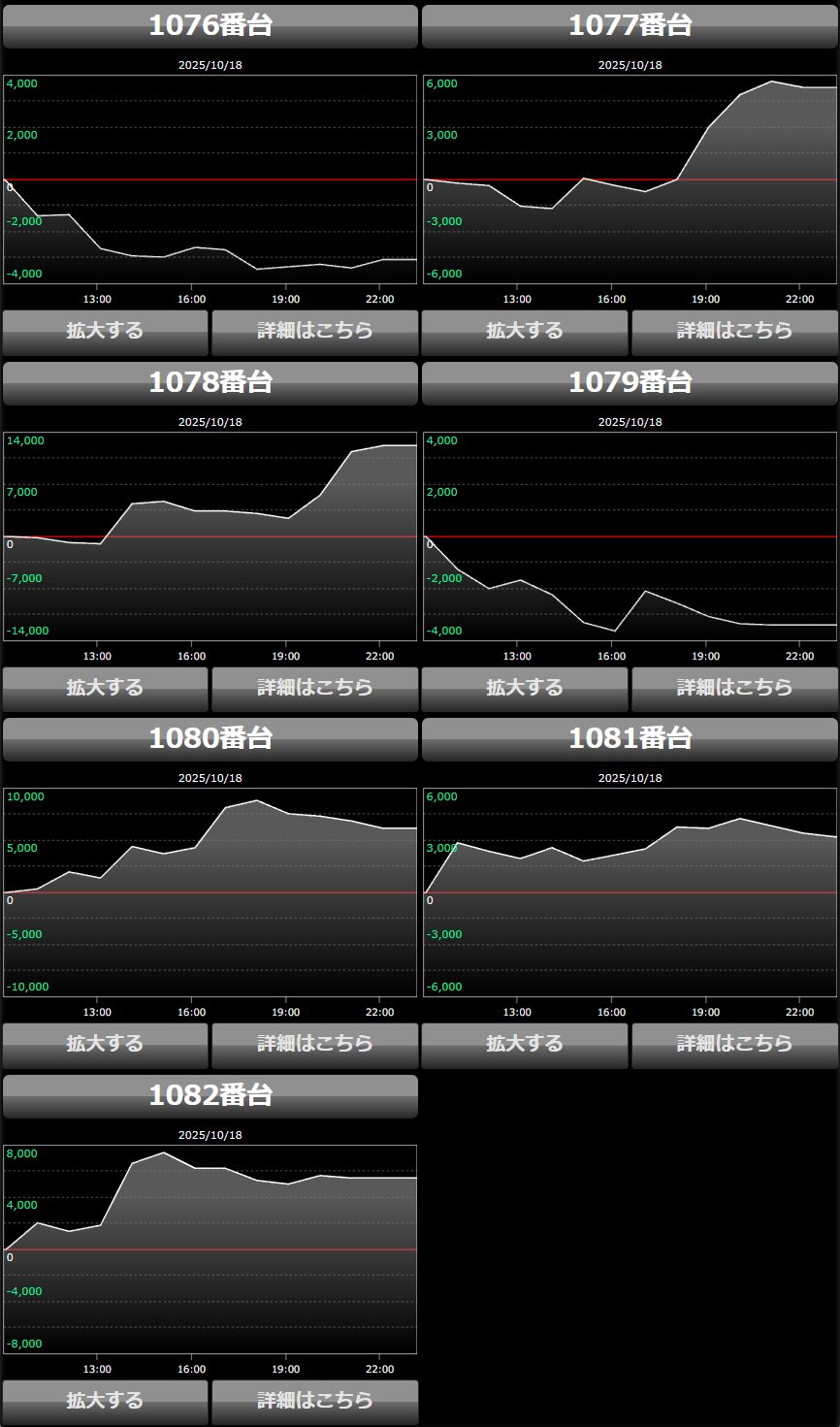Select 拡大する below the 1078番台 graph
The width and height of the screenshot is (840, 1427).
click(105, 689)
